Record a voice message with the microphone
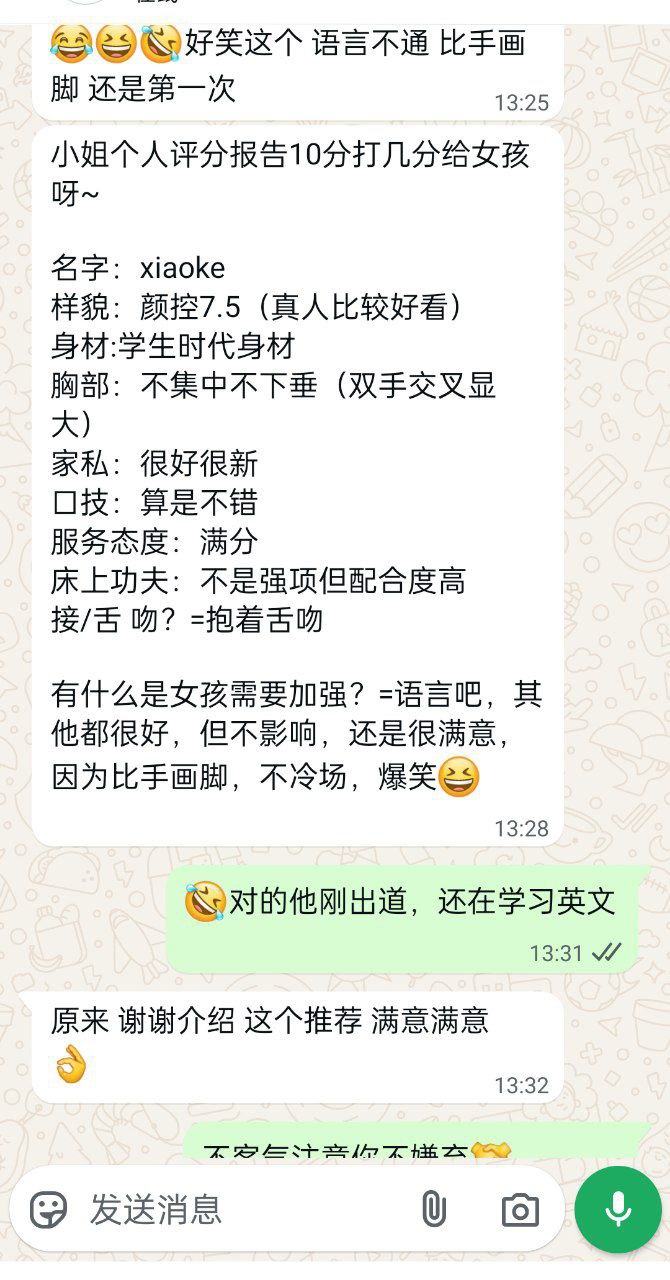The width and height of the screenshot is (670, 1280). click(x=618, y=1210)
